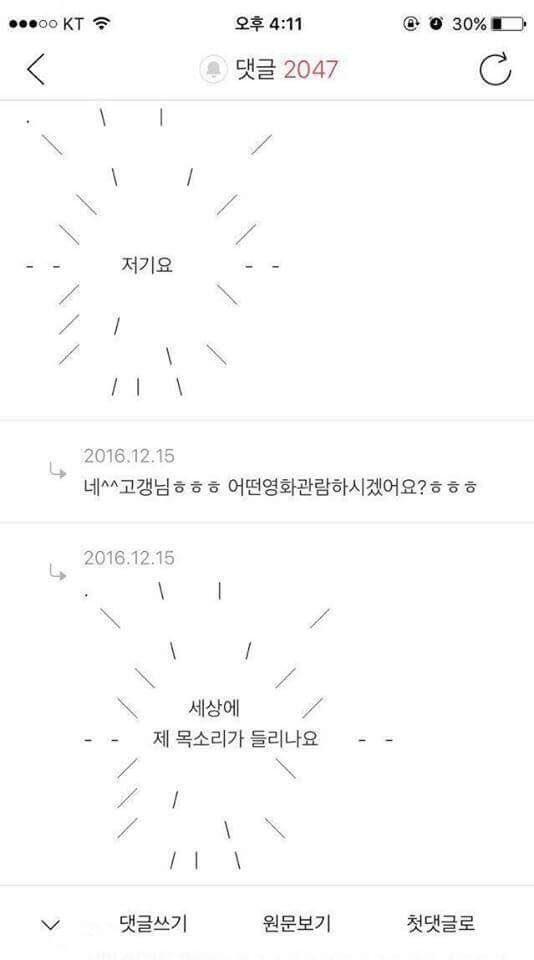Tap the bell icon beside 댓글
534x960 pixels.
point(214,70)
